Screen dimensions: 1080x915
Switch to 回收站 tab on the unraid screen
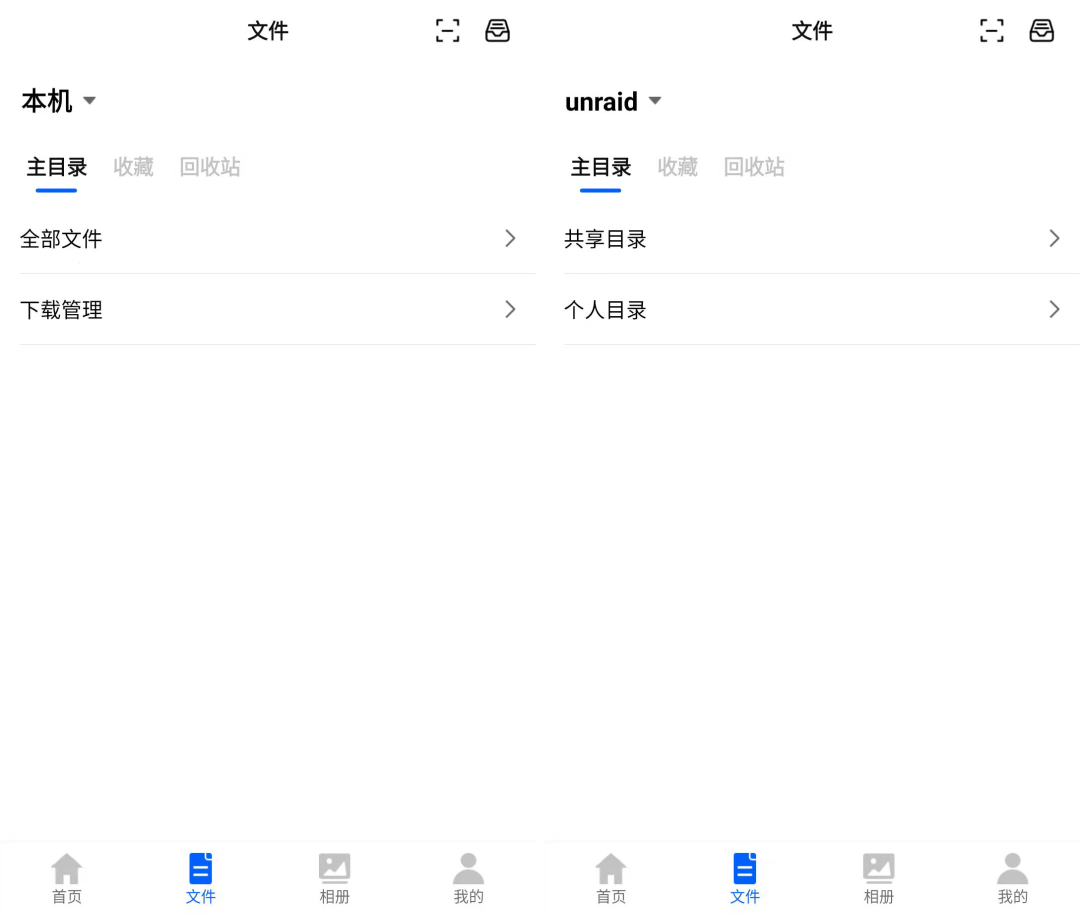pyautogui.click(x=754, y=167)
